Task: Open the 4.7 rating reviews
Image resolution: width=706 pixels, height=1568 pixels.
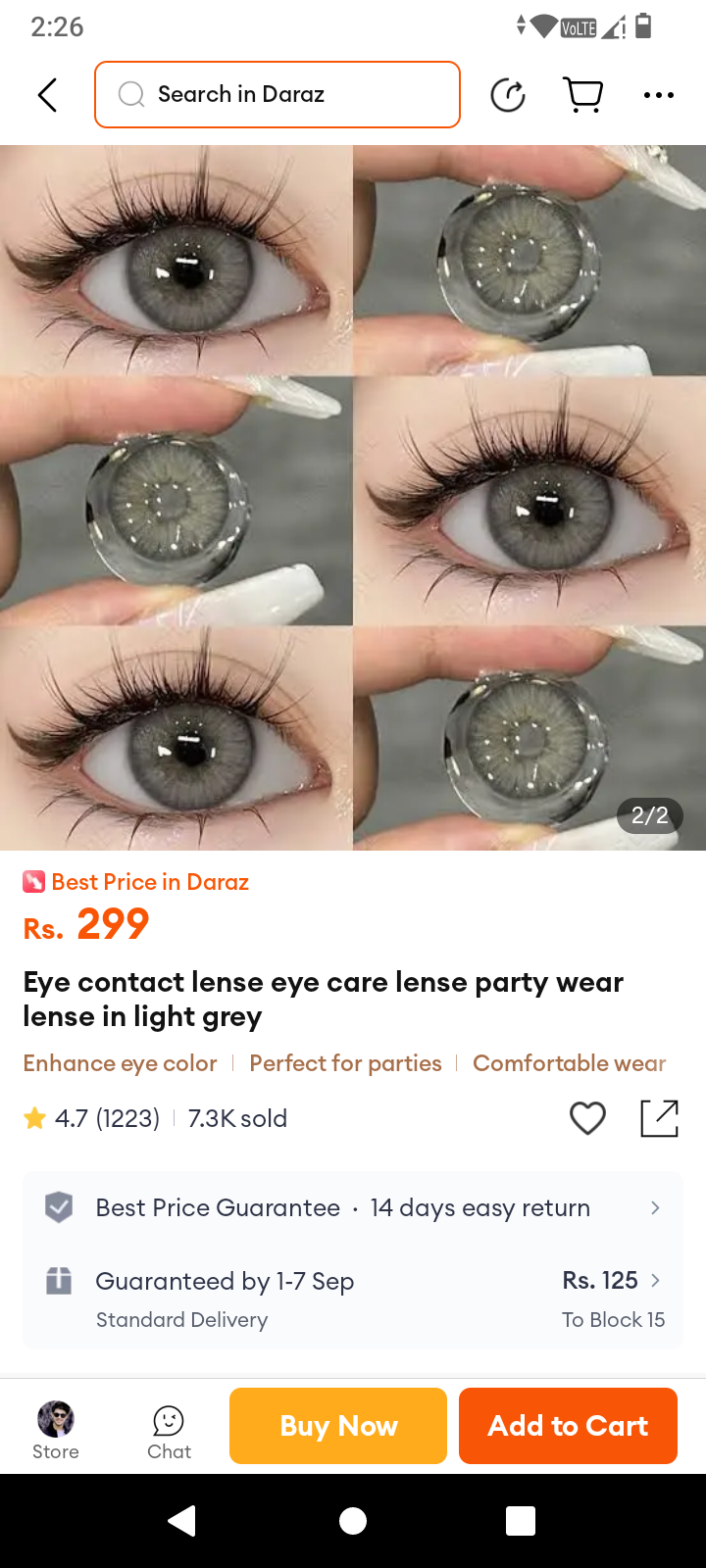Action: click(x=92, y=1118)
